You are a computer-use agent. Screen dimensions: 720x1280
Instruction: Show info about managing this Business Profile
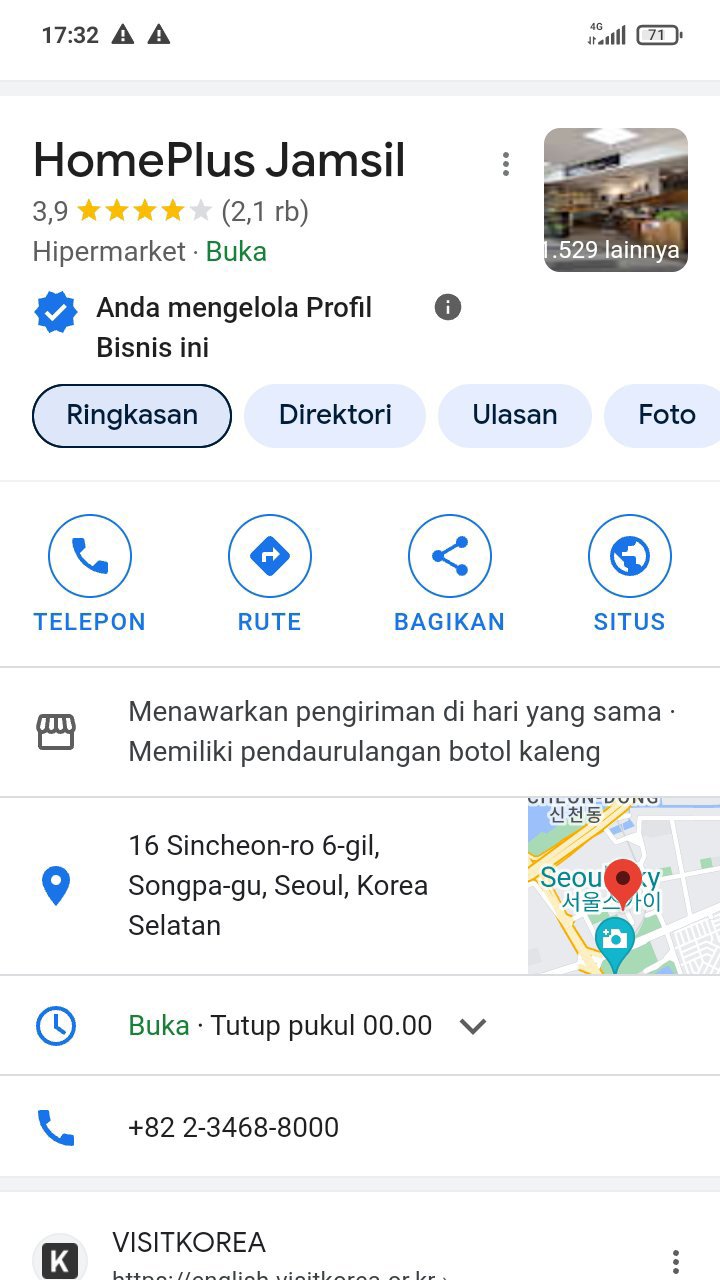point(448,308)
